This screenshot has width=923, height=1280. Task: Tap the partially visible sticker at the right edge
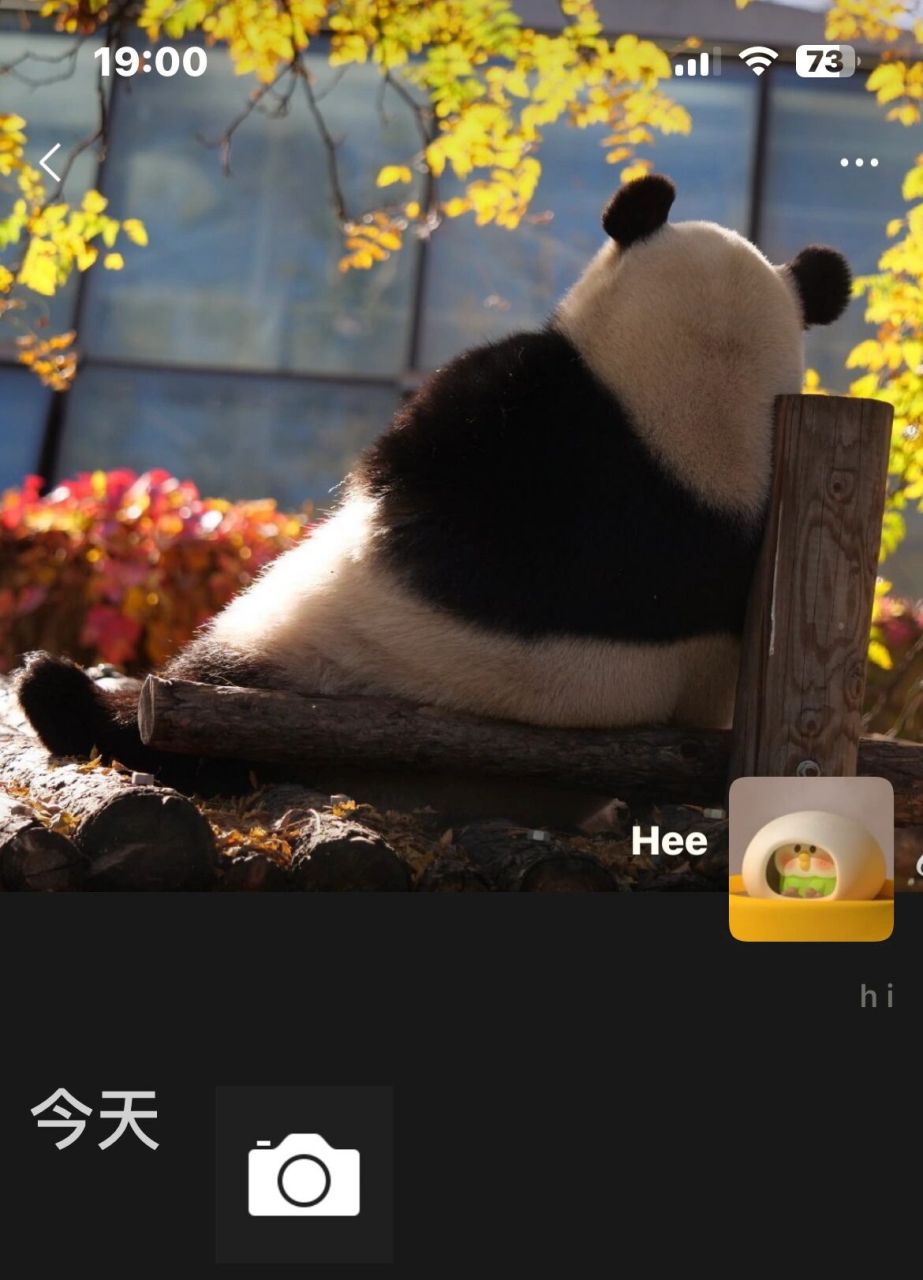point(915,862)
